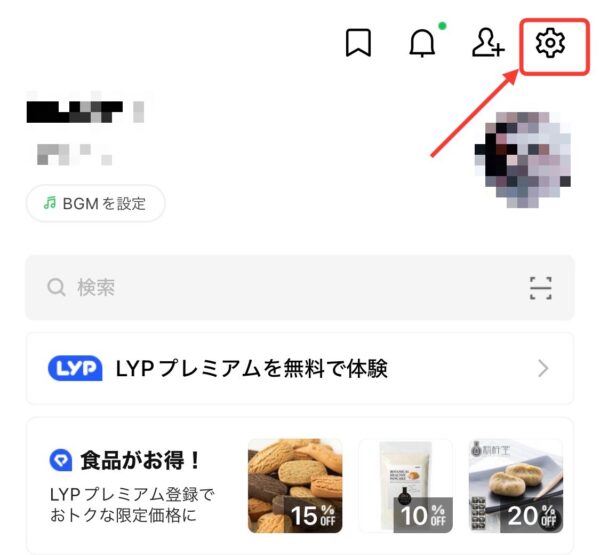
Task: Open the 10% OFF pancake mix product
Action: (405, 485)
